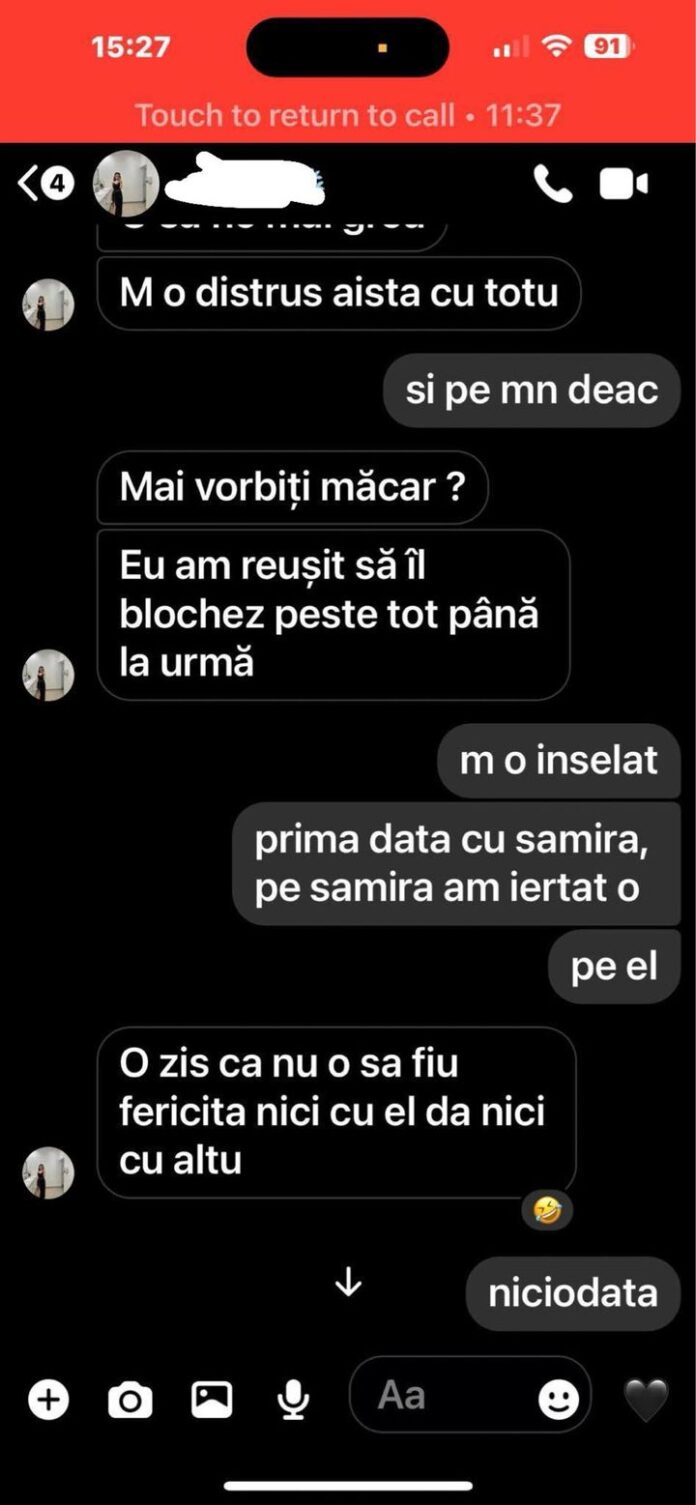Start a video call

[x=623, y=184]
